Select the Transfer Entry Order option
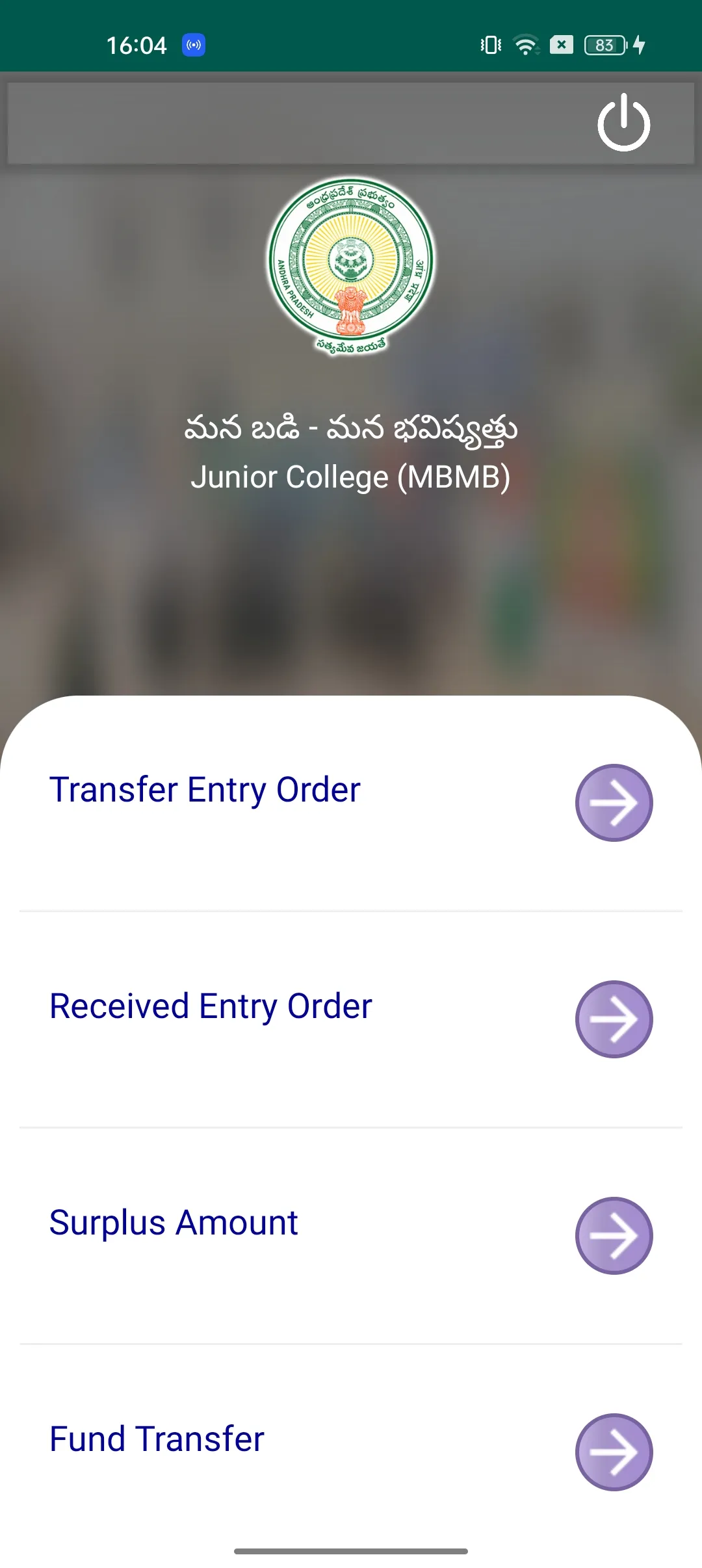Image resolution: width=702 pixels, height=1568 pixels. (205, 790)
